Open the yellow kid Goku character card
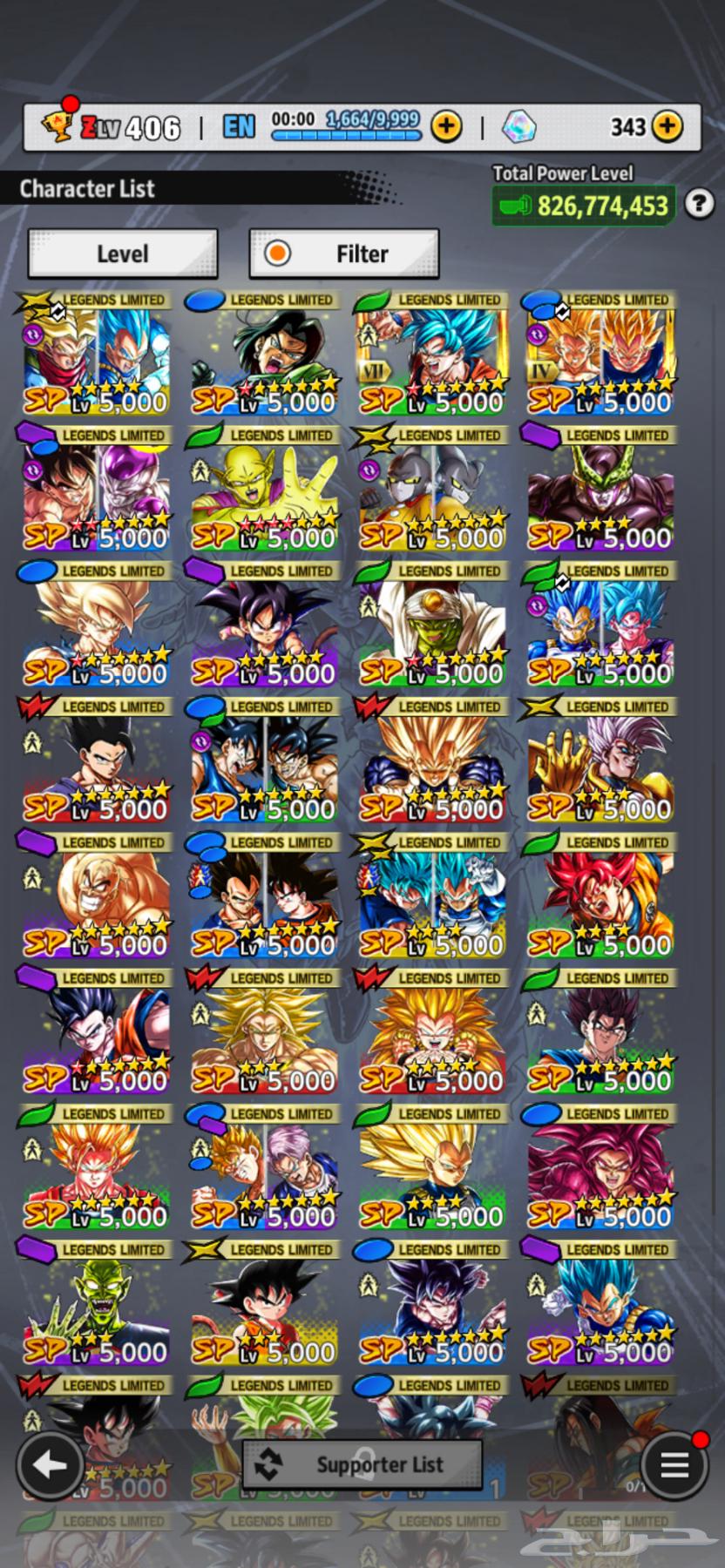This screenshot has height=1568, width=725. pos(264,1304)
